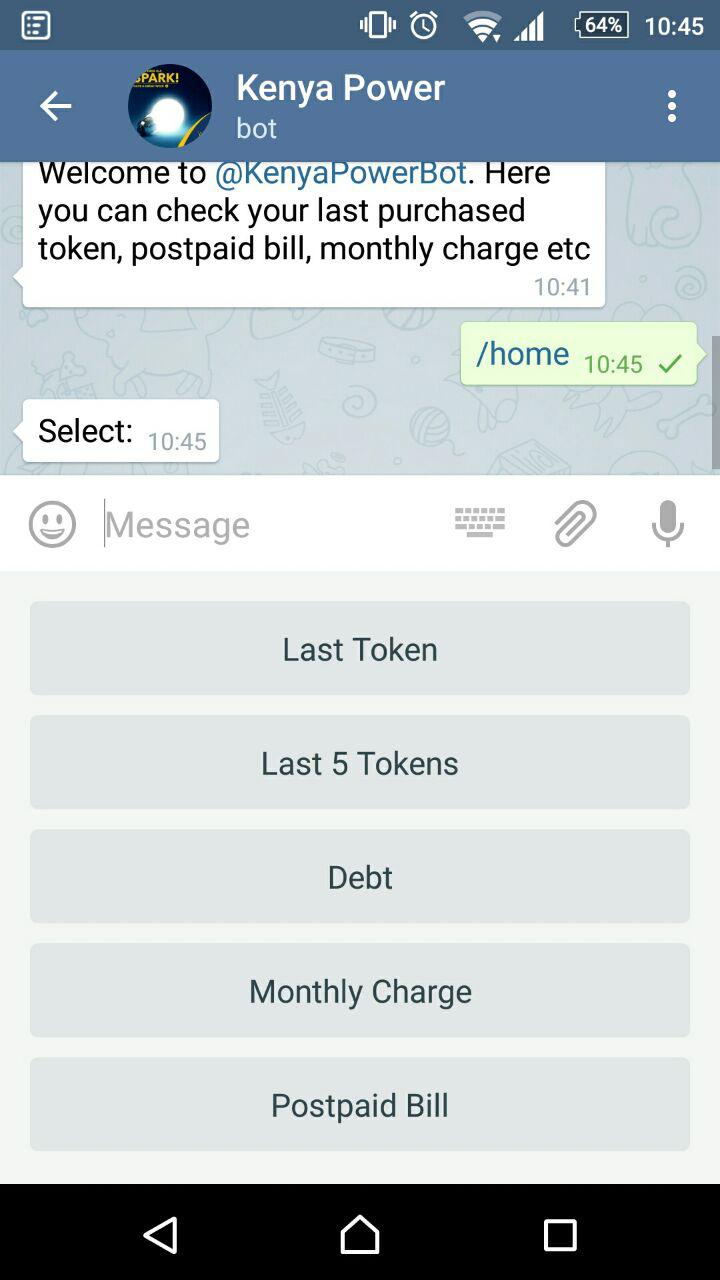Focus the Message input field

coord(270,524)
